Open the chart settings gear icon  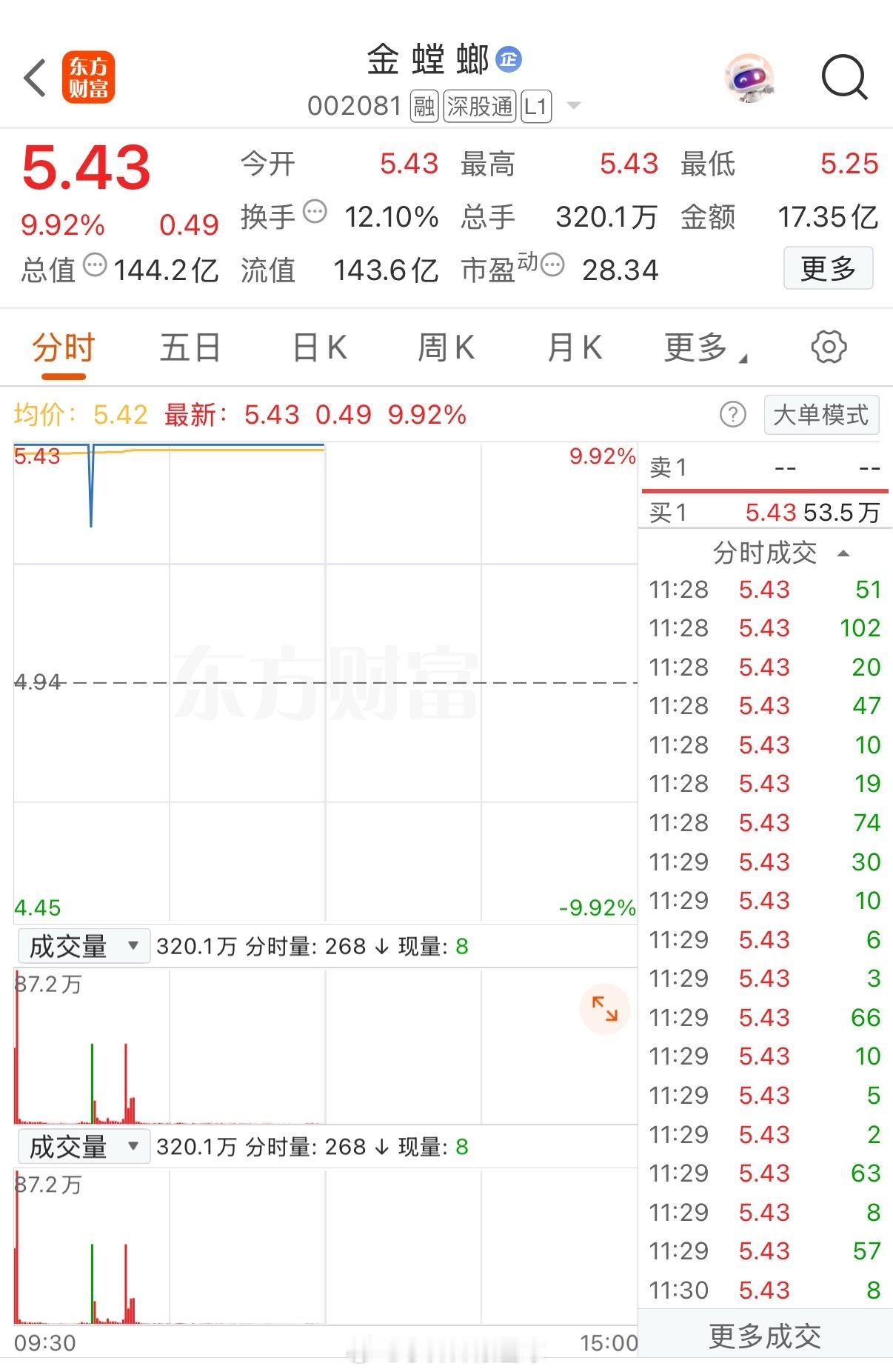pyautogui.click(x=829, y=346)
